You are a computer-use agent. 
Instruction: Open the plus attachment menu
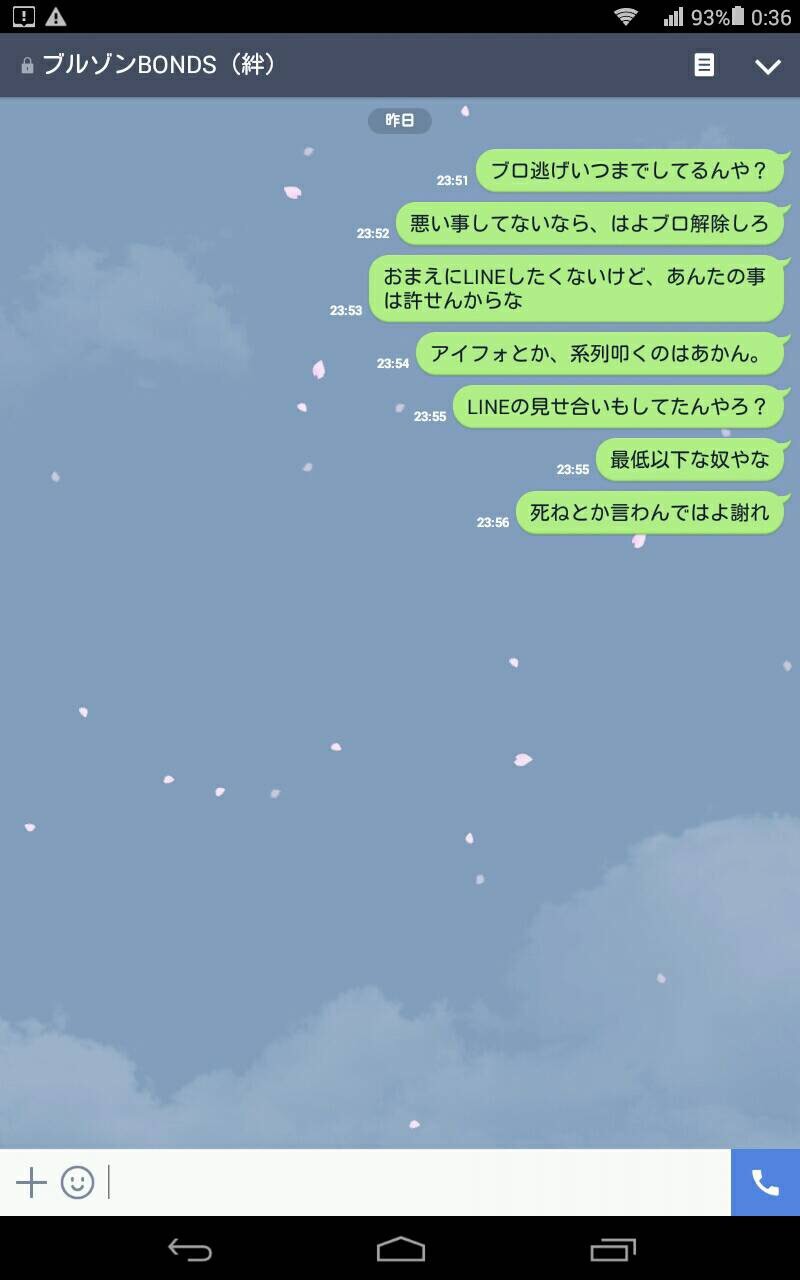point(31,1183)
